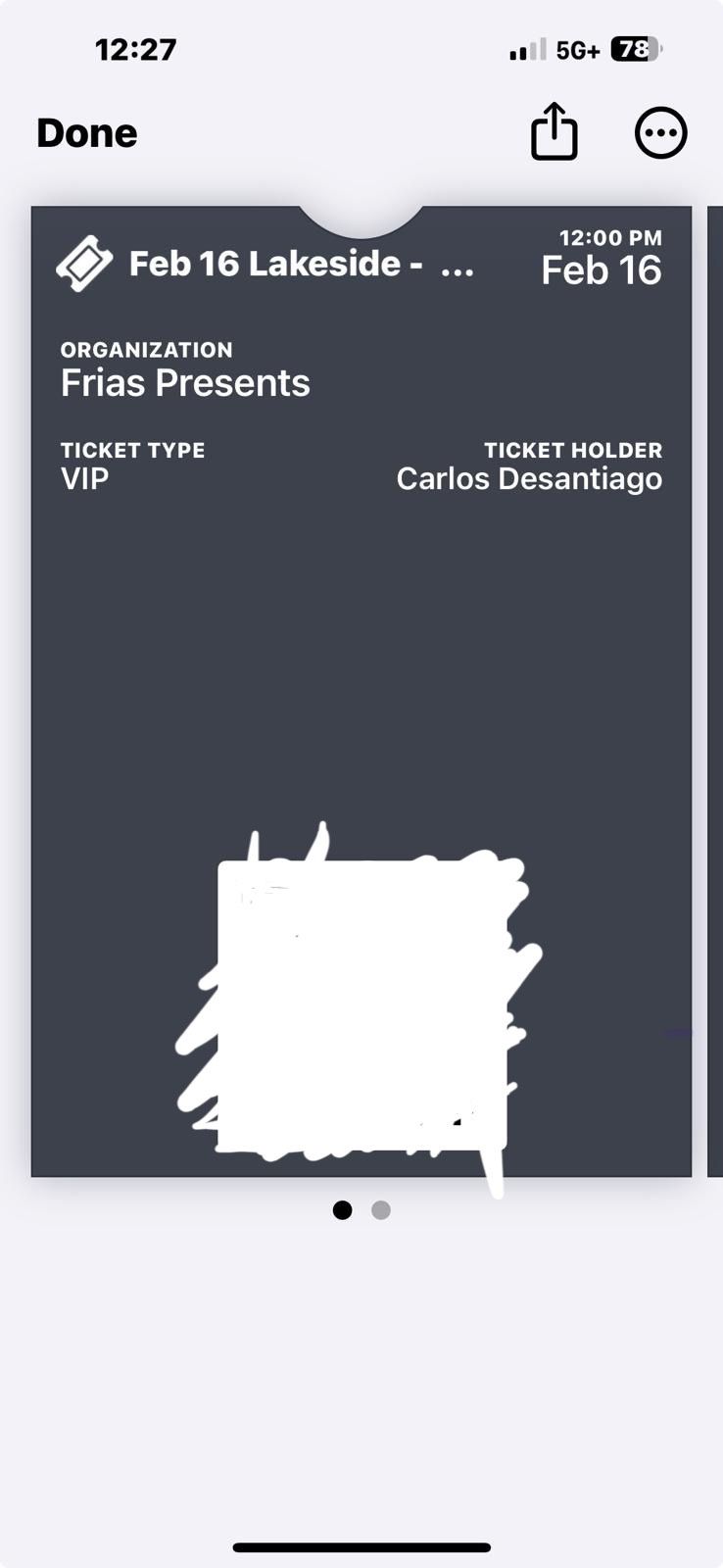Share this ticket pass
Screen dimensions: 723x1568
pyautogui.click(x=554, y=131)
